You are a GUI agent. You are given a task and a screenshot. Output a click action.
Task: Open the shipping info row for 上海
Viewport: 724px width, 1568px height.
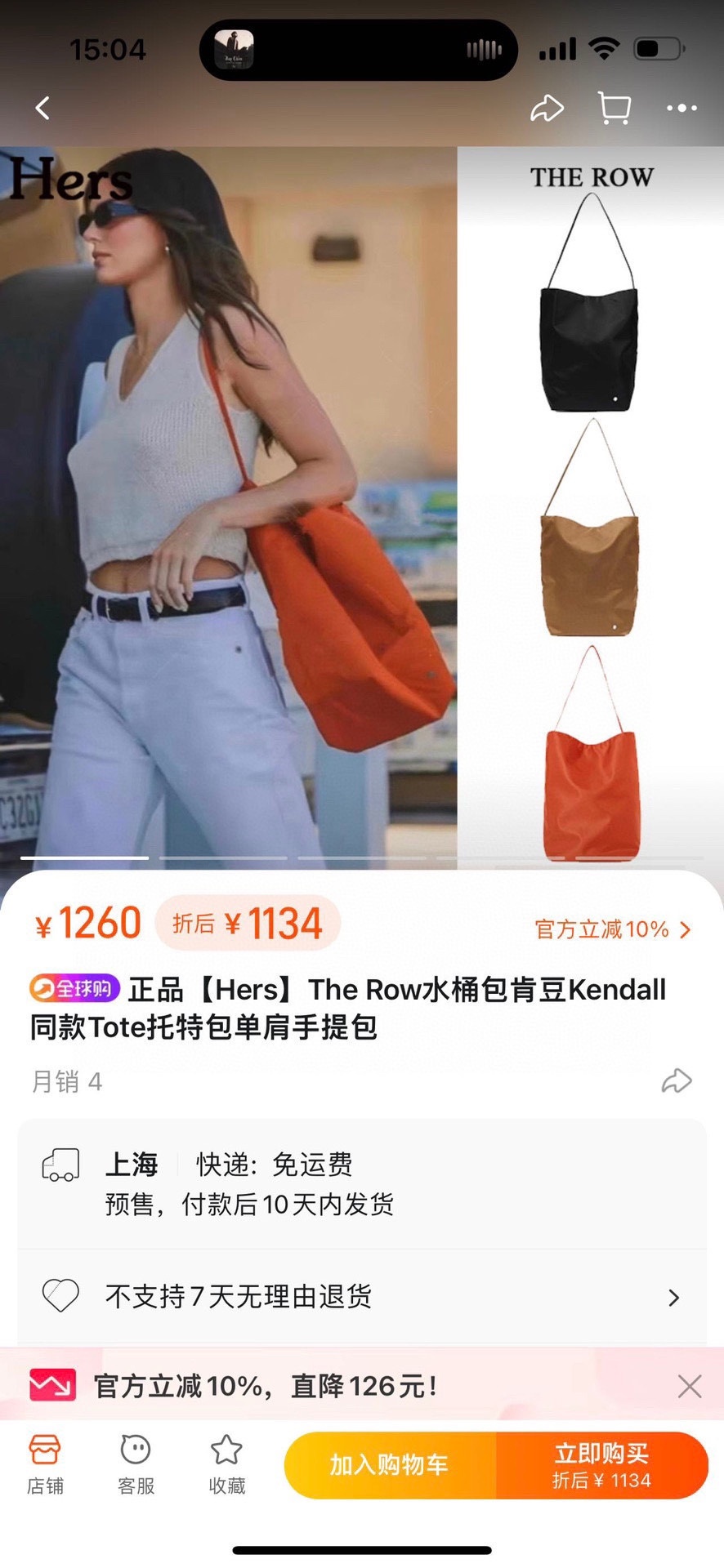(x=361, y=1183)
